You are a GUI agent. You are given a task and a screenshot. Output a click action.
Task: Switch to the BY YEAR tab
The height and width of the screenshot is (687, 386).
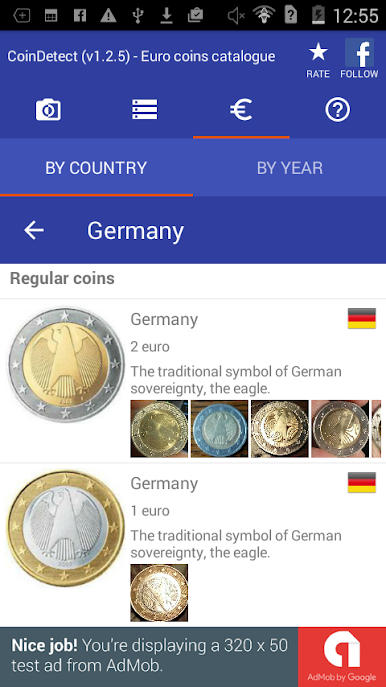click(x=290, y=168)
